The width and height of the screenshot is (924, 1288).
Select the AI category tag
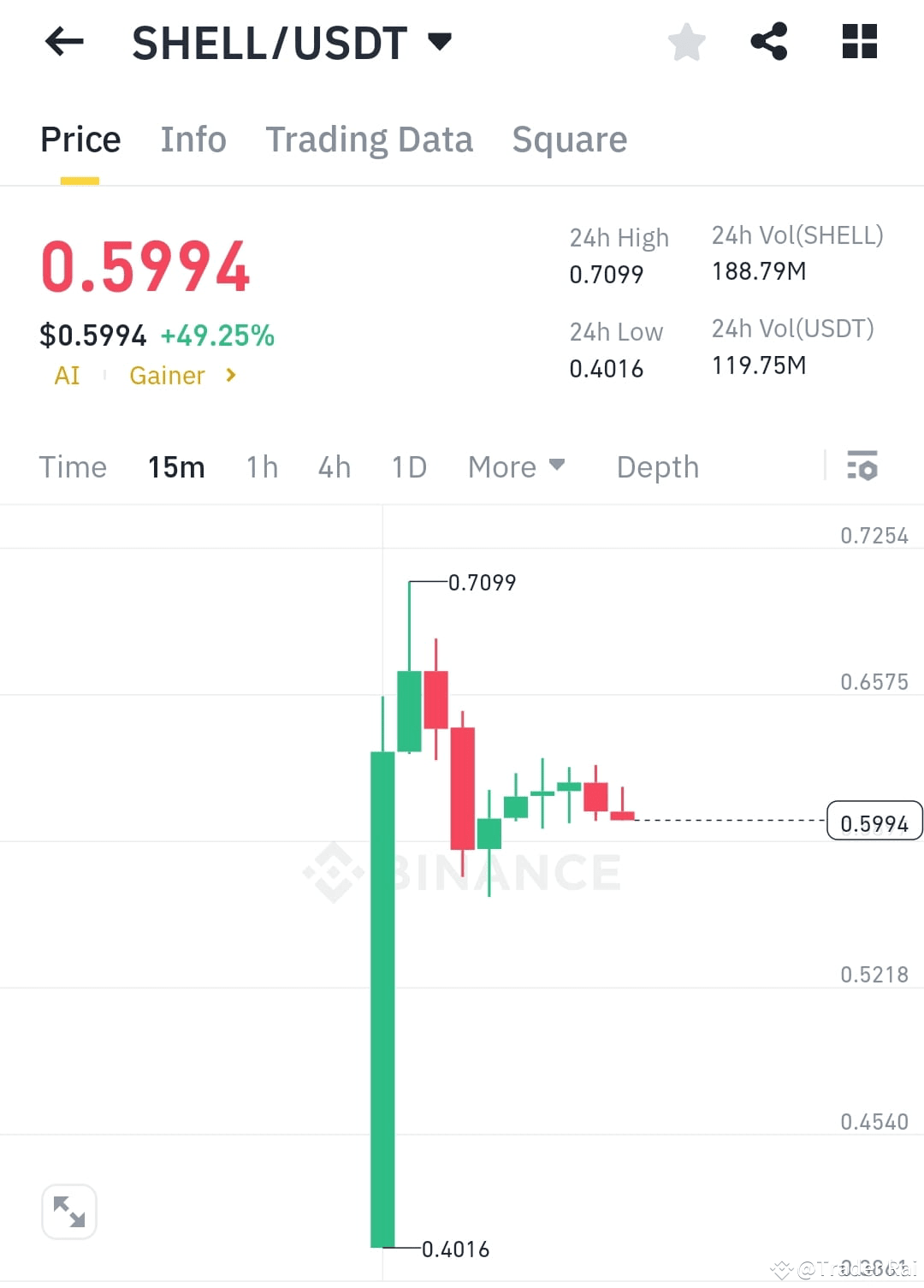pyautogui.click(x=68, y=375)
